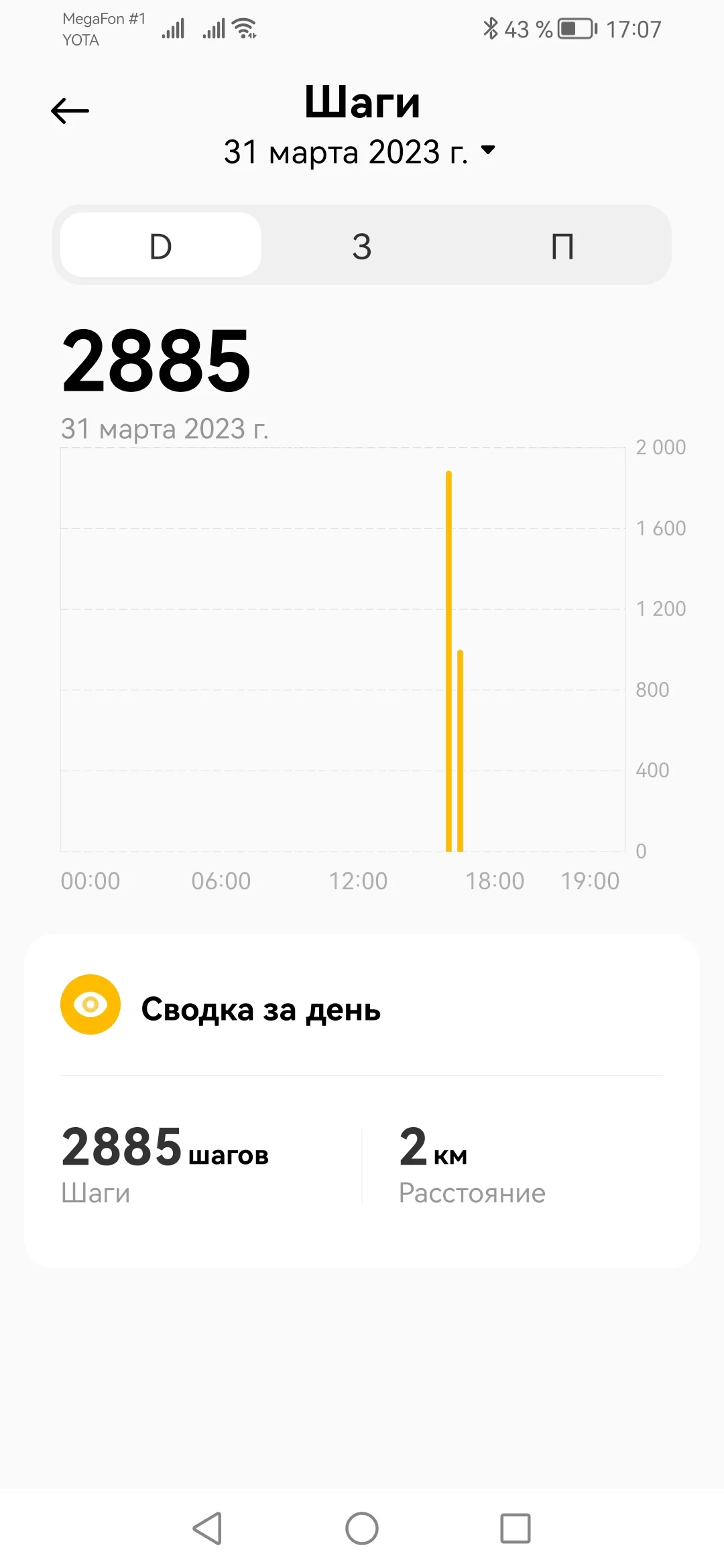Switch to the П tab
The image size is (724, 1568).
click(562, 246)
